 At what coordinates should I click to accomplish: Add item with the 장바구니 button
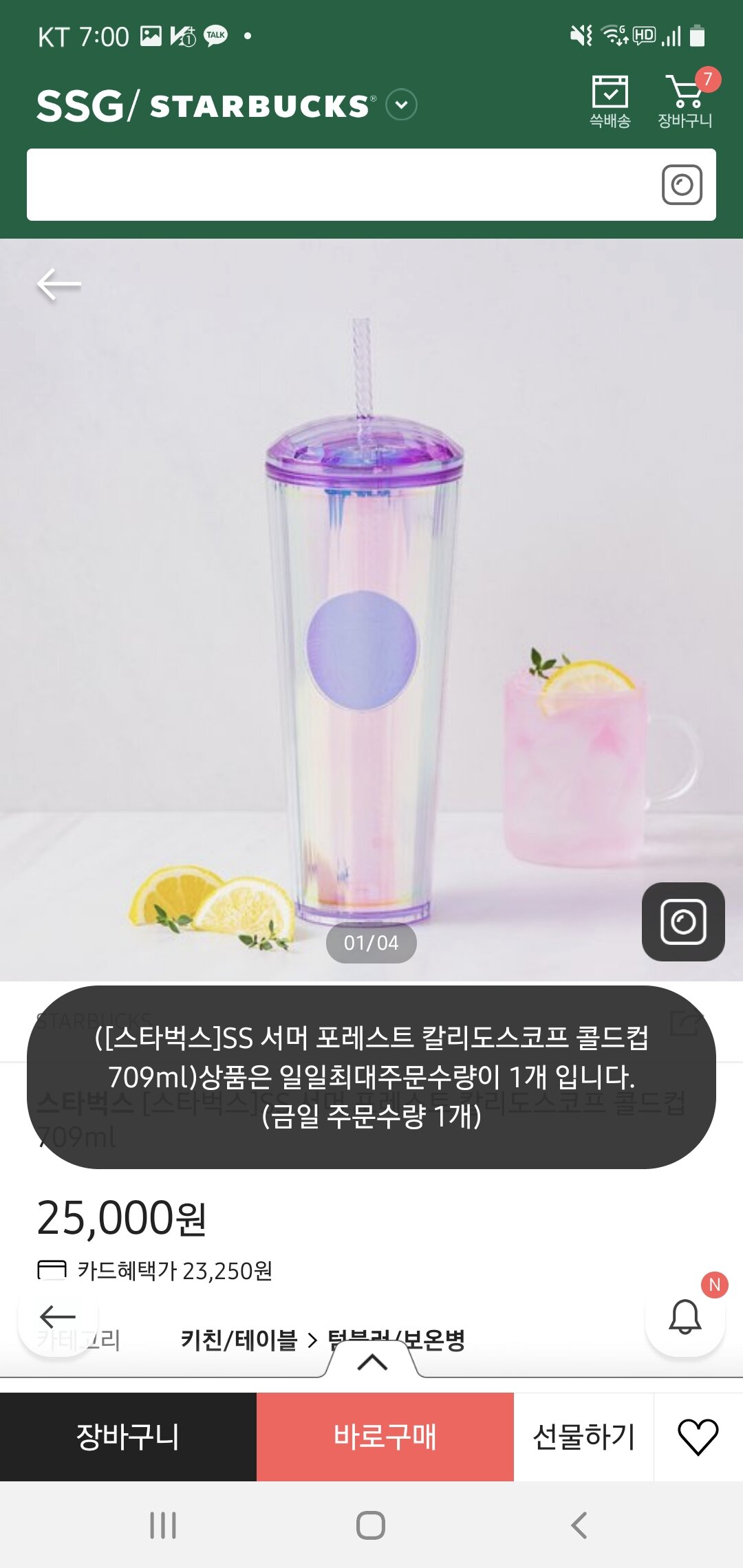(x=128, y=1437)
